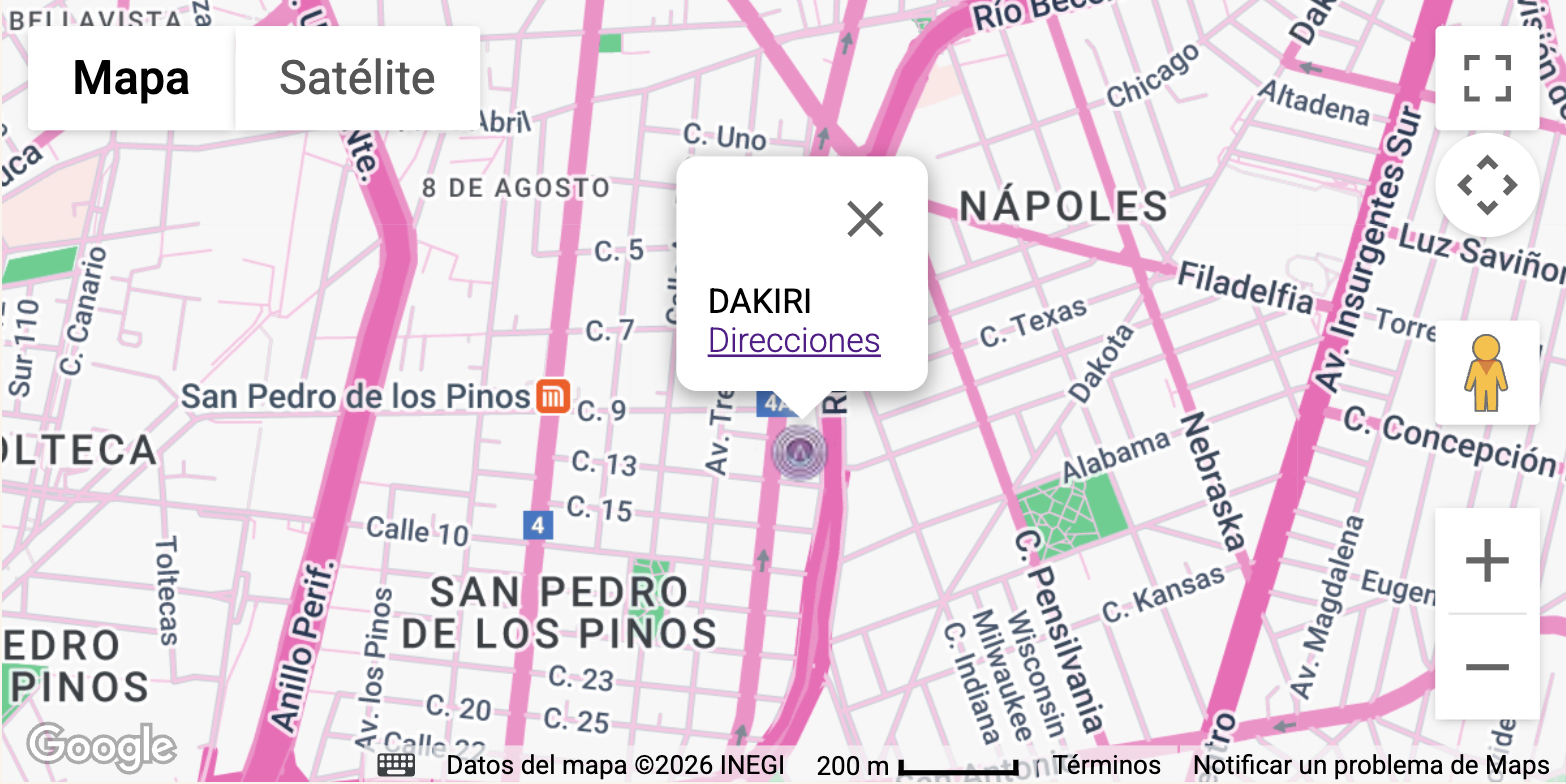Open the keyboard shortcuts icon
The width and height of the screenshot is (1566, 784).
(x=396, y=766)
